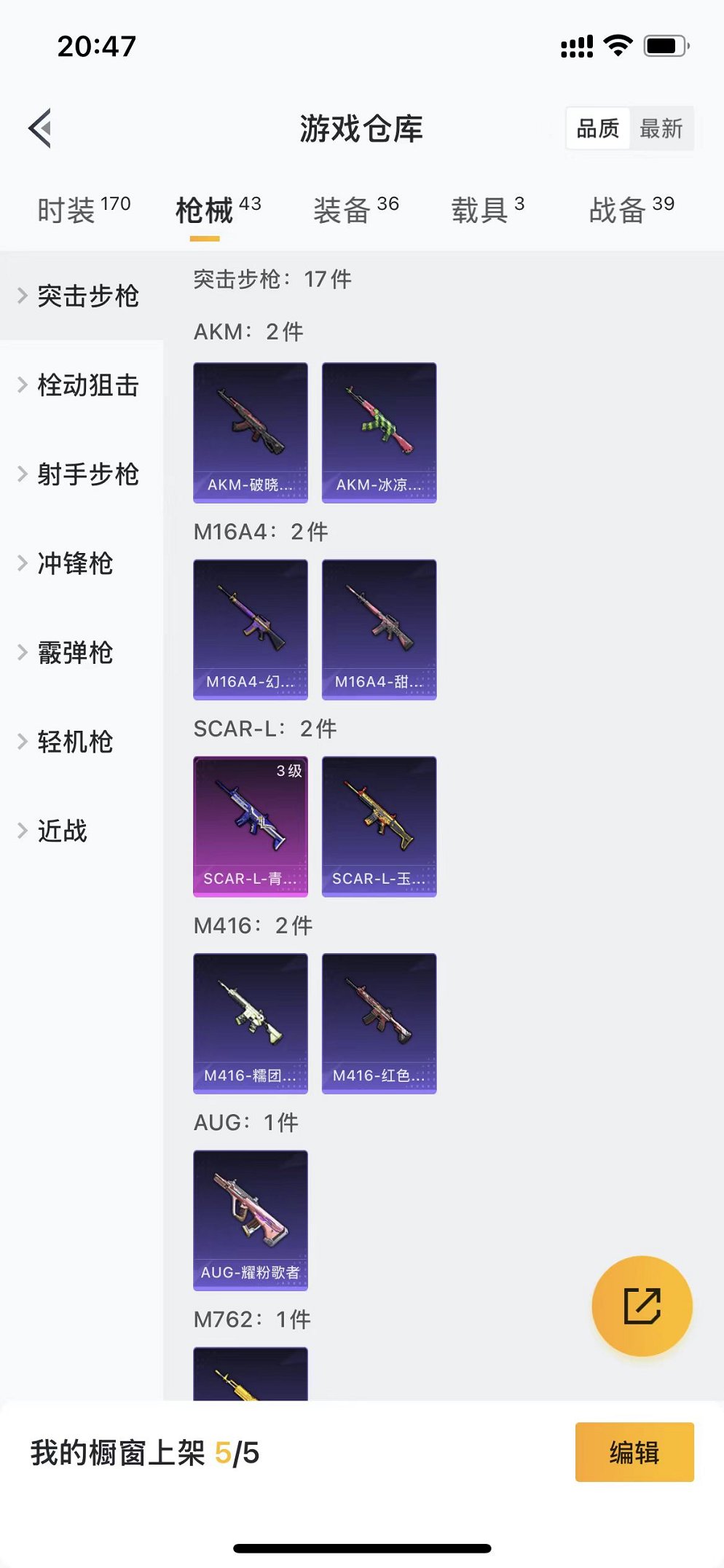Viewport: 724px width, 1568px height.
Task: Open the level 3 SCAR-L-青 skin
Action: pos(251,826)
